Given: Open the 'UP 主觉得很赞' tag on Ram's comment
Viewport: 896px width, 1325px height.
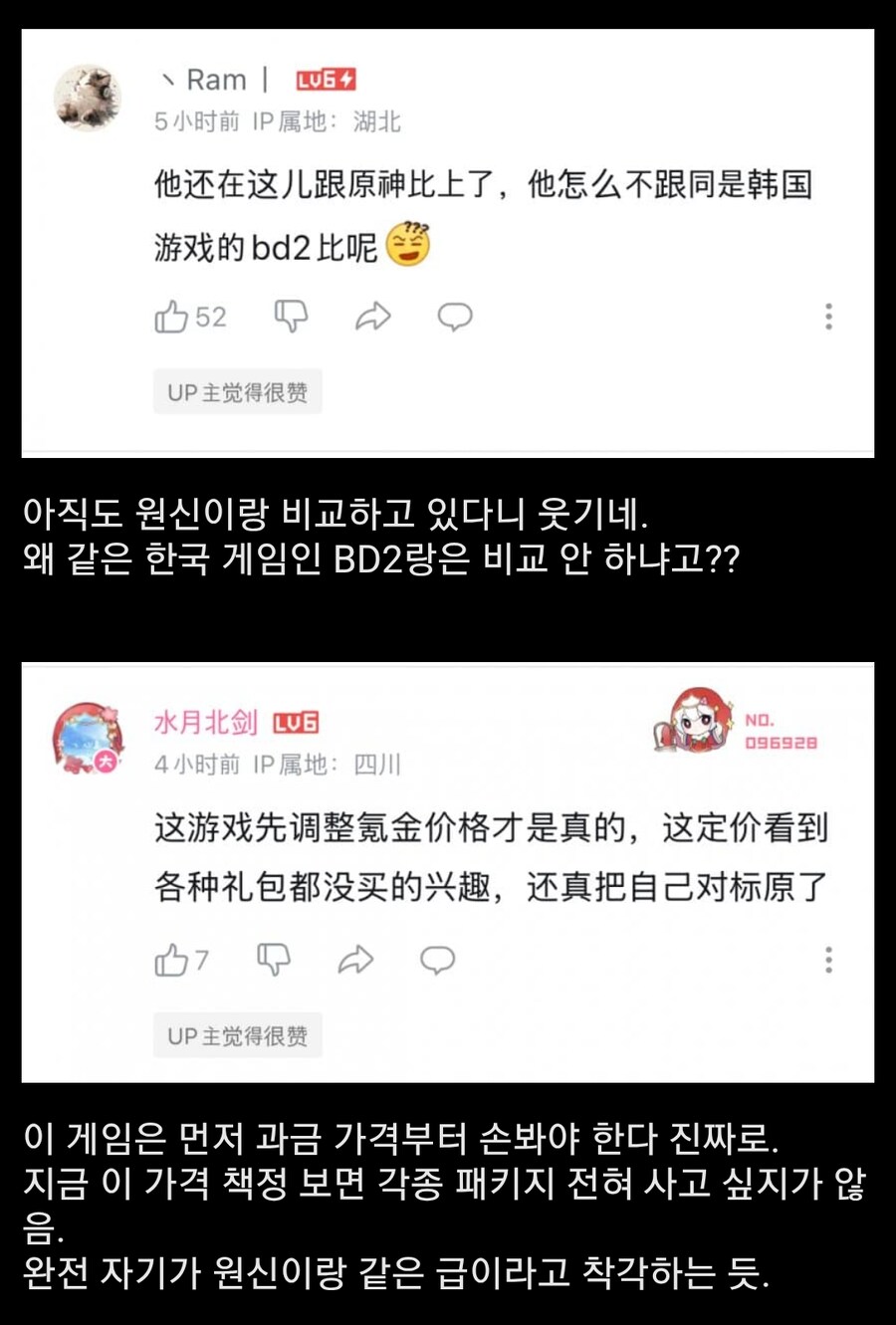Looking at the screenshot, I should 238,392.
